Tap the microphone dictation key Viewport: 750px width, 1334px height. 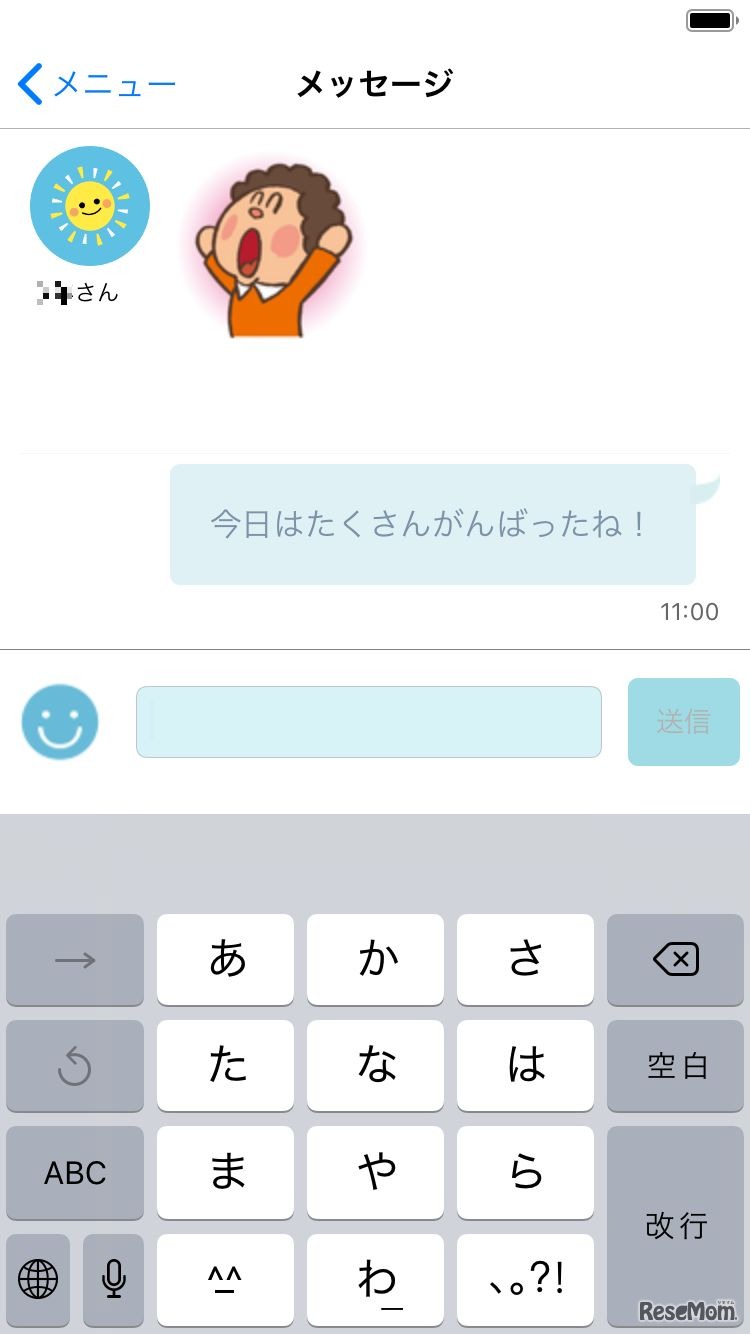113,1281
